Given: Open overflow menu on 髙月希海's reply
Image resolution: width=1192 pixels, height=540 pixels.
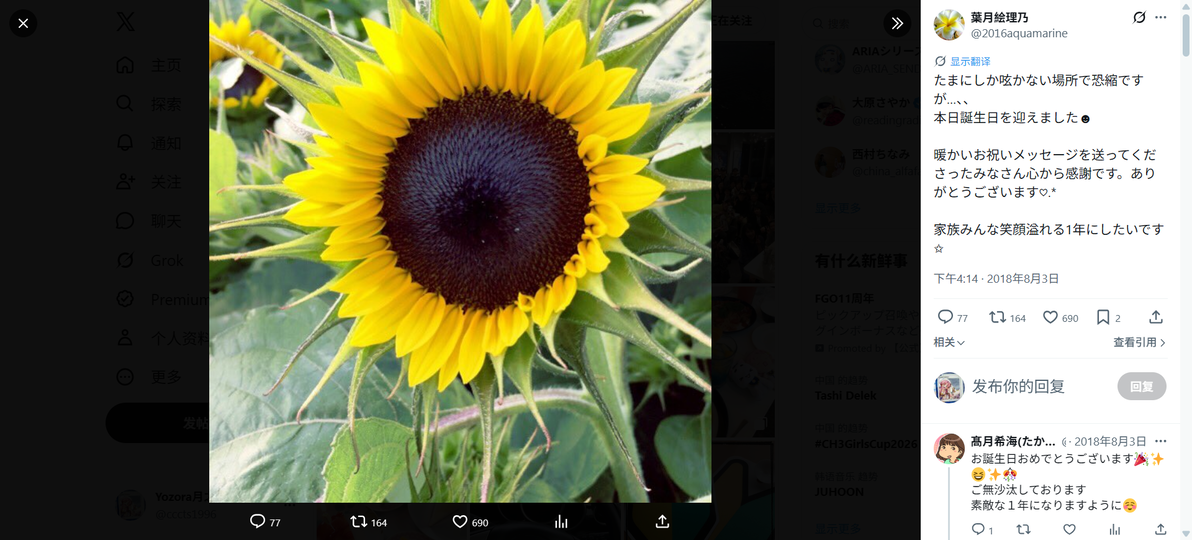Looking at the screenshot, I should (1160, 441).
